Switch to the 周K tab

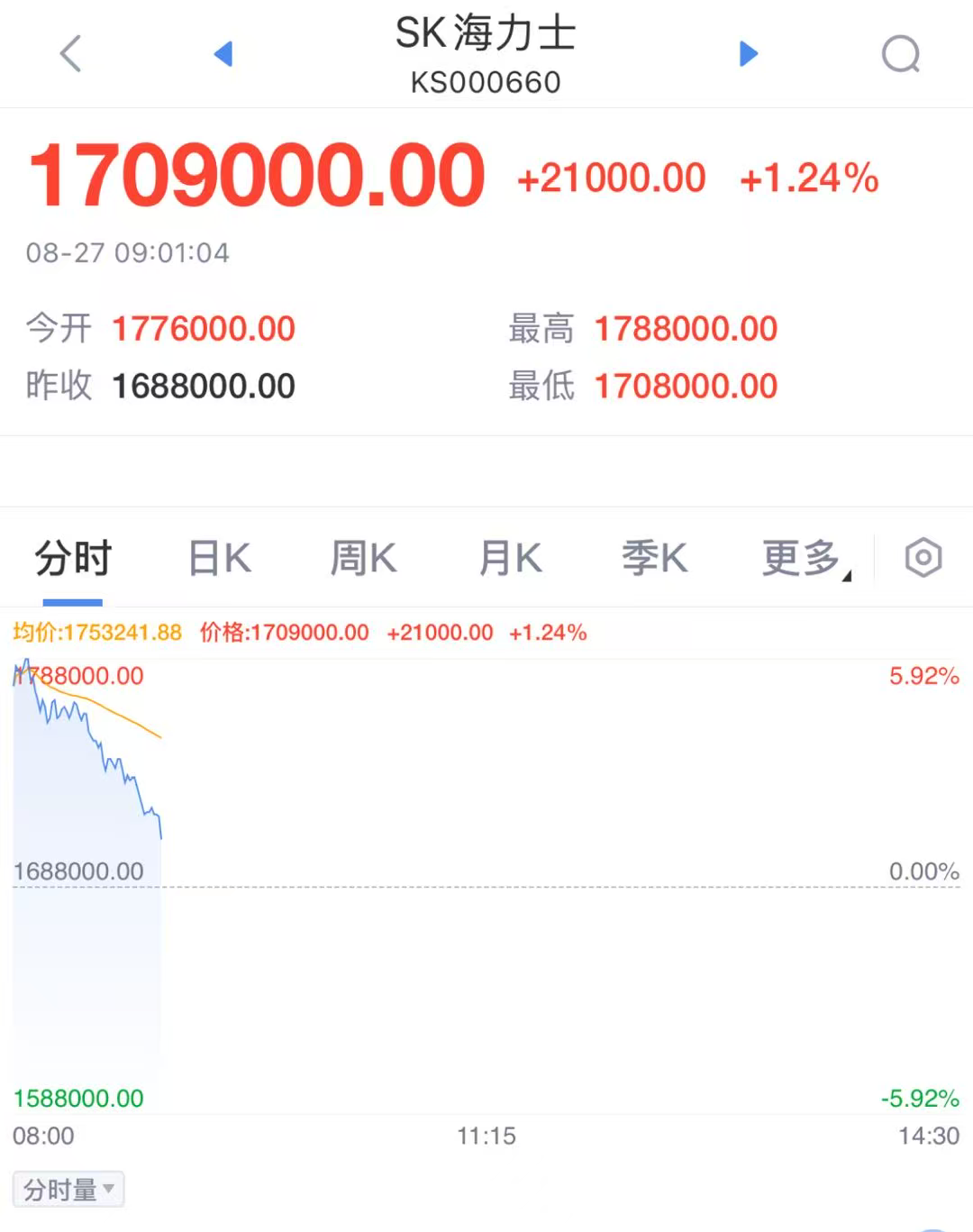tap(363, 558)
